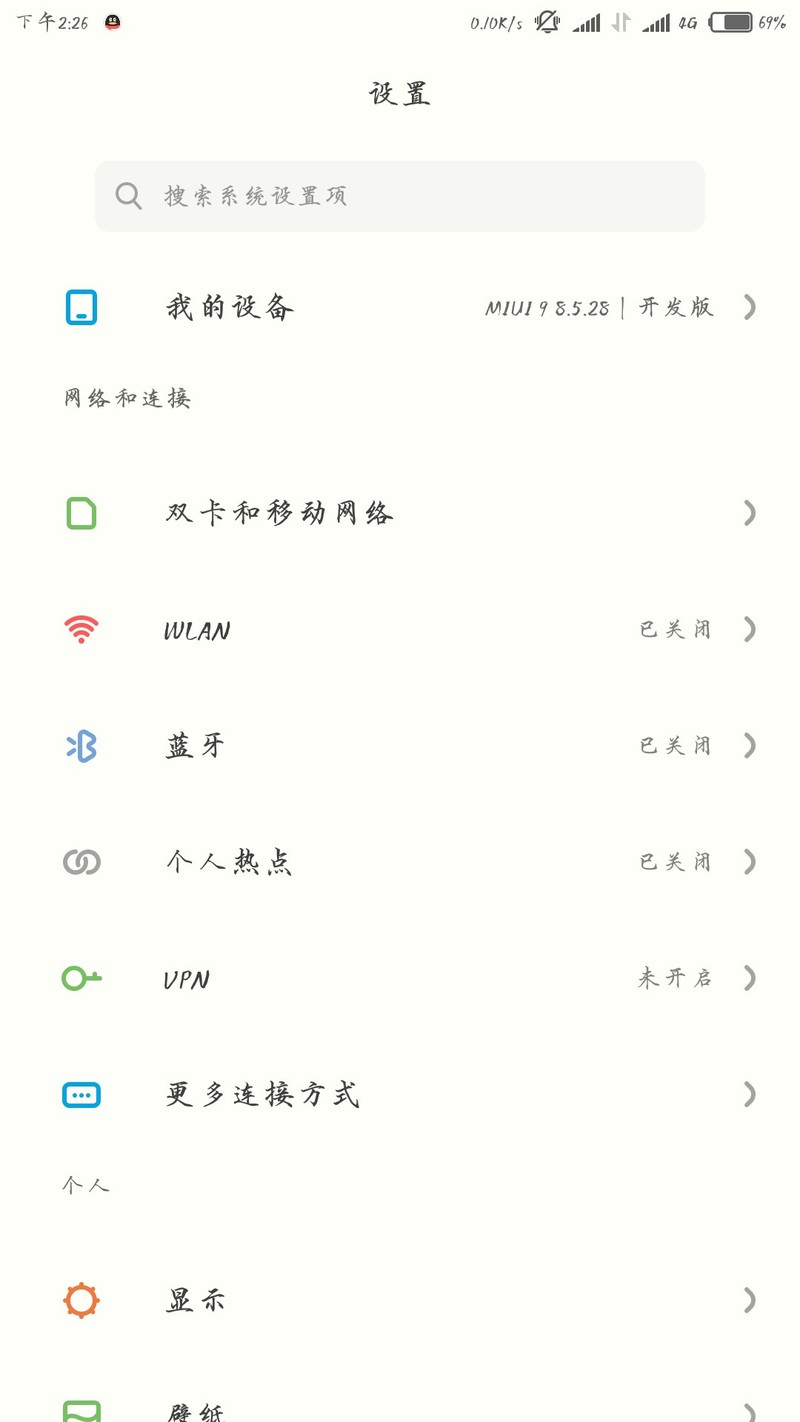Screen dimensions: 800x1422
Task: Select the mute status icon in status bar
Action: 546,22
